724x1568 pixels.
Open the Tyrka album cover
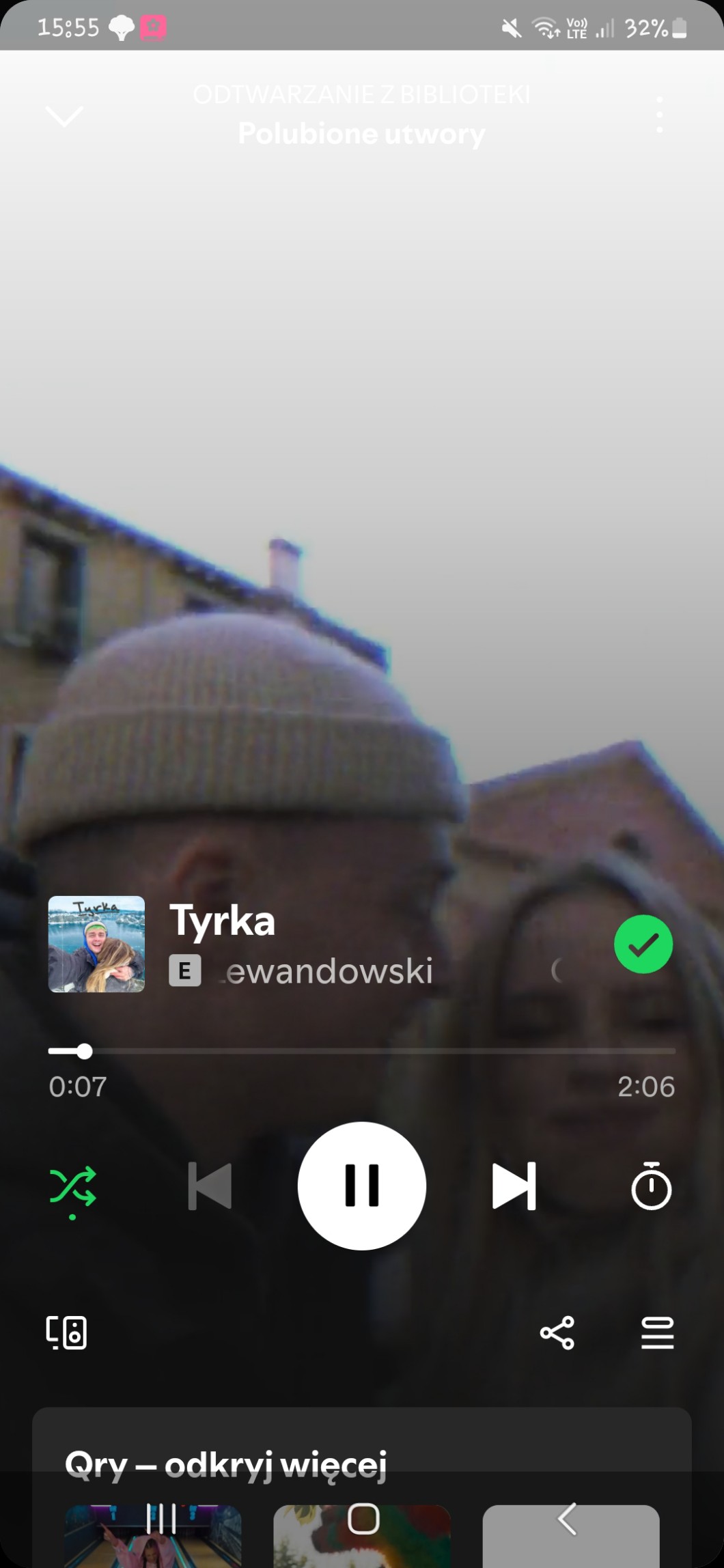click(96, 944)
